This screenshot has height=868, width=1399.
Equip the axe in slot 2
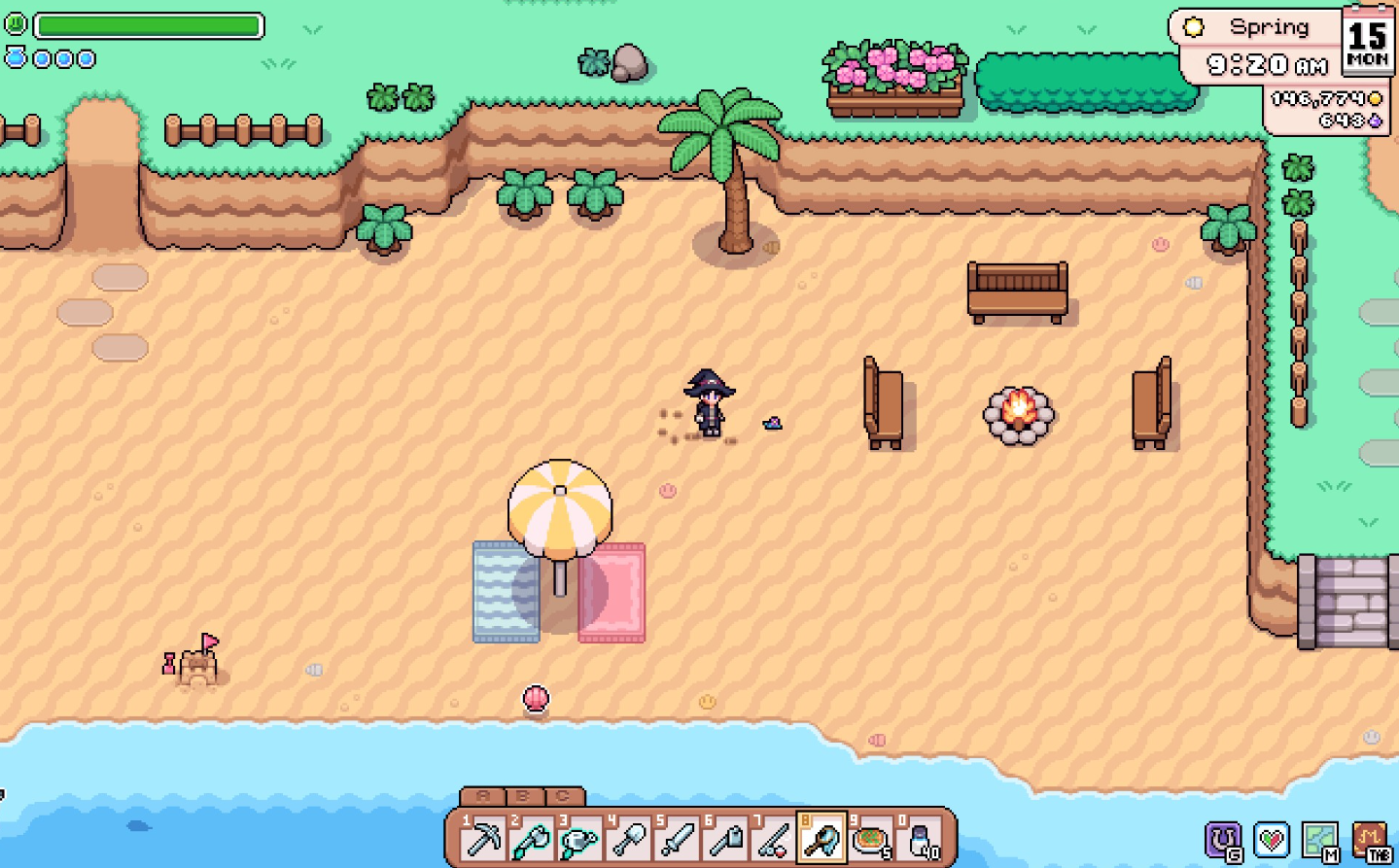(x=532, y=838)
